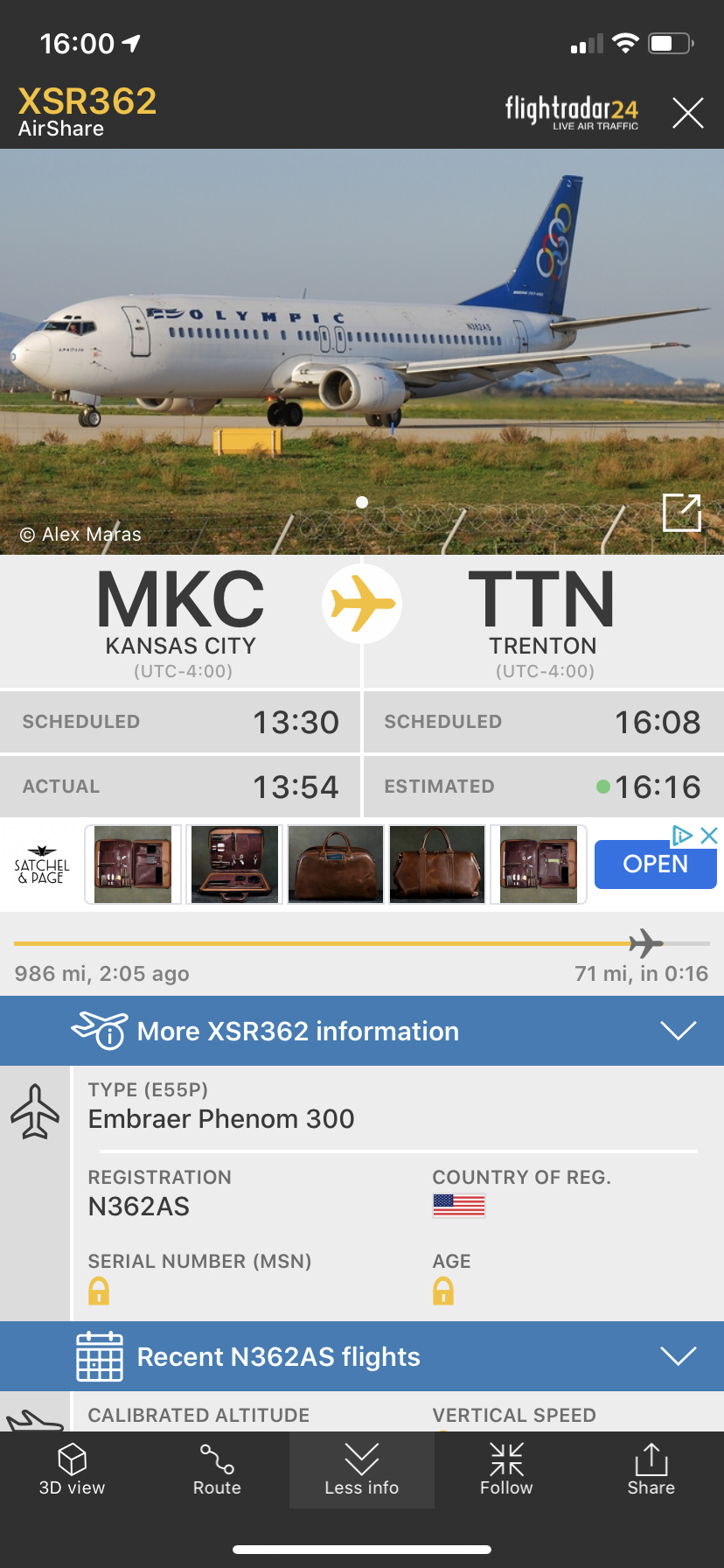Open the 3D view of the flight
Viewport: 724px width, 1568px height.
click(x=72, y=1471)
